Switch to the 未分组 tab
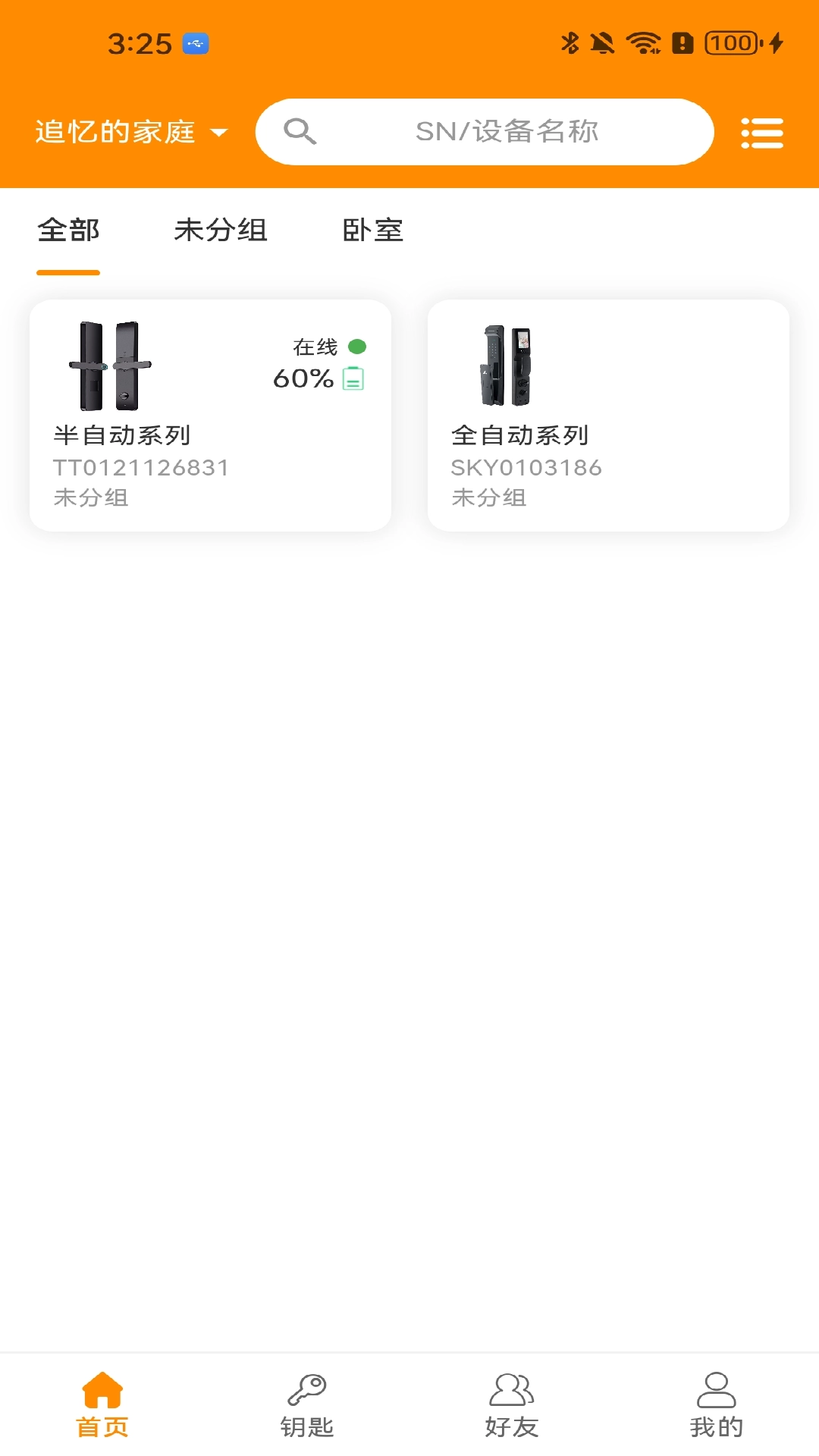Viewport: 819px width, 1456px height. click(x=221, y=231)
